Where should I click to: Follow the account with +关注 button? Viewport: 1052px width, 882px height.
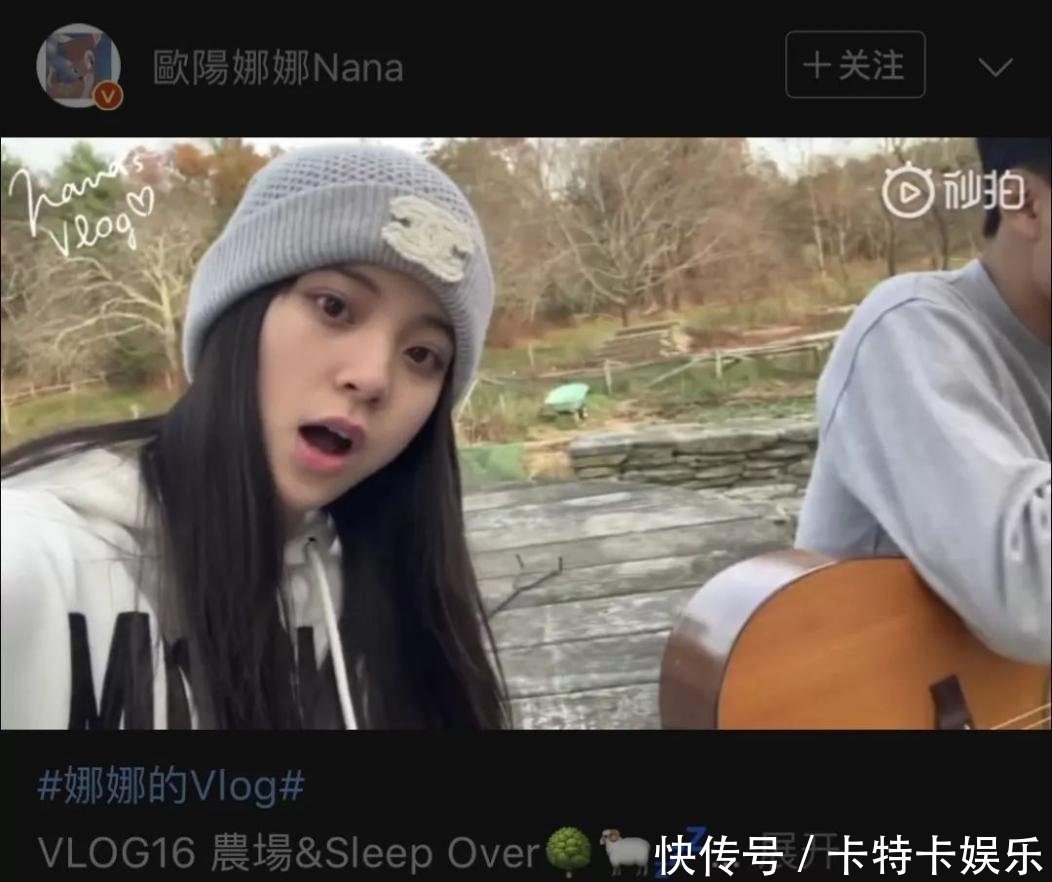(x=855, y=66)
